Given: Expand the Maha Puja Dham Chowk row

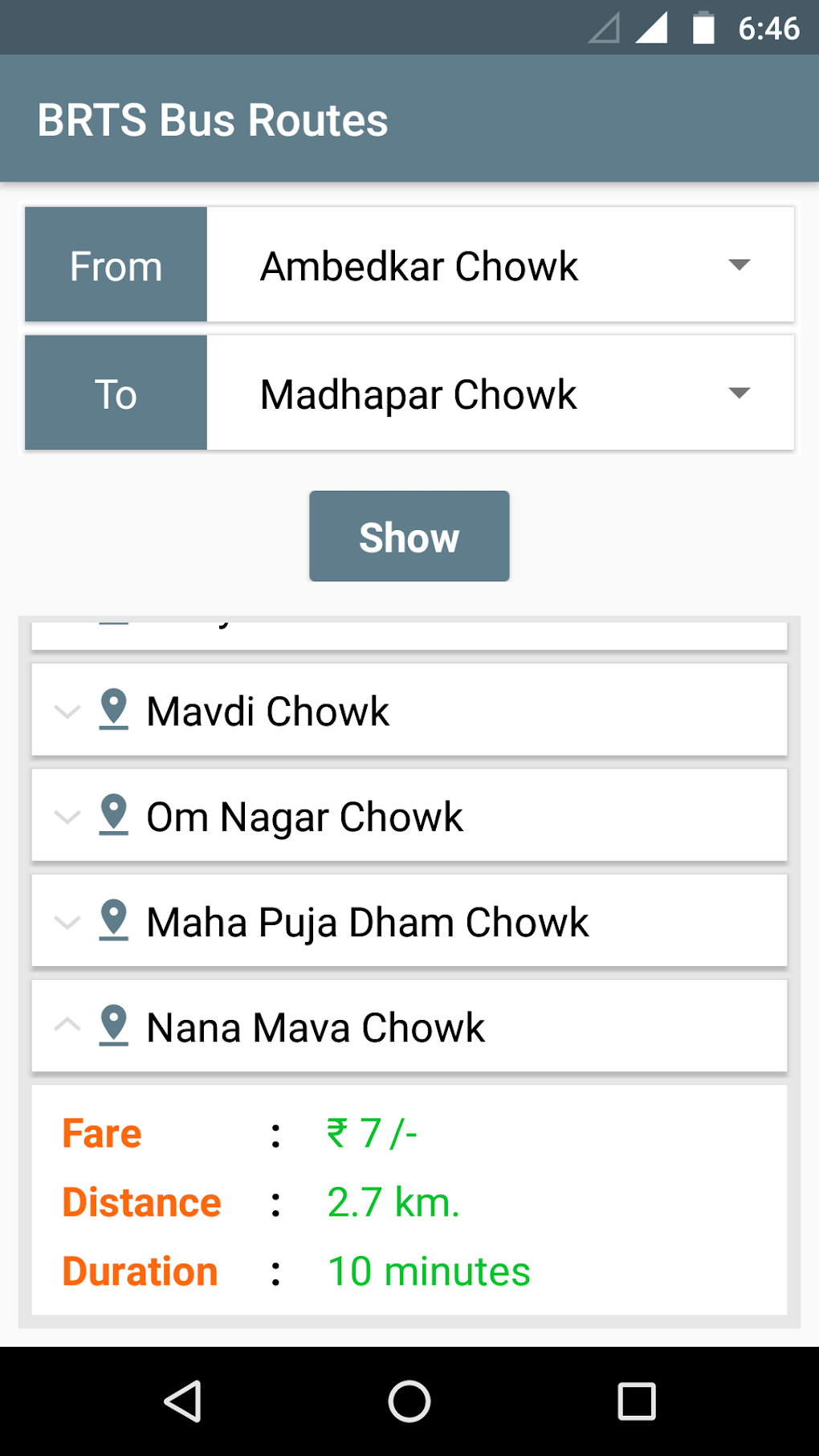Looking at the screenshot, I should click(x=67, y=920).
